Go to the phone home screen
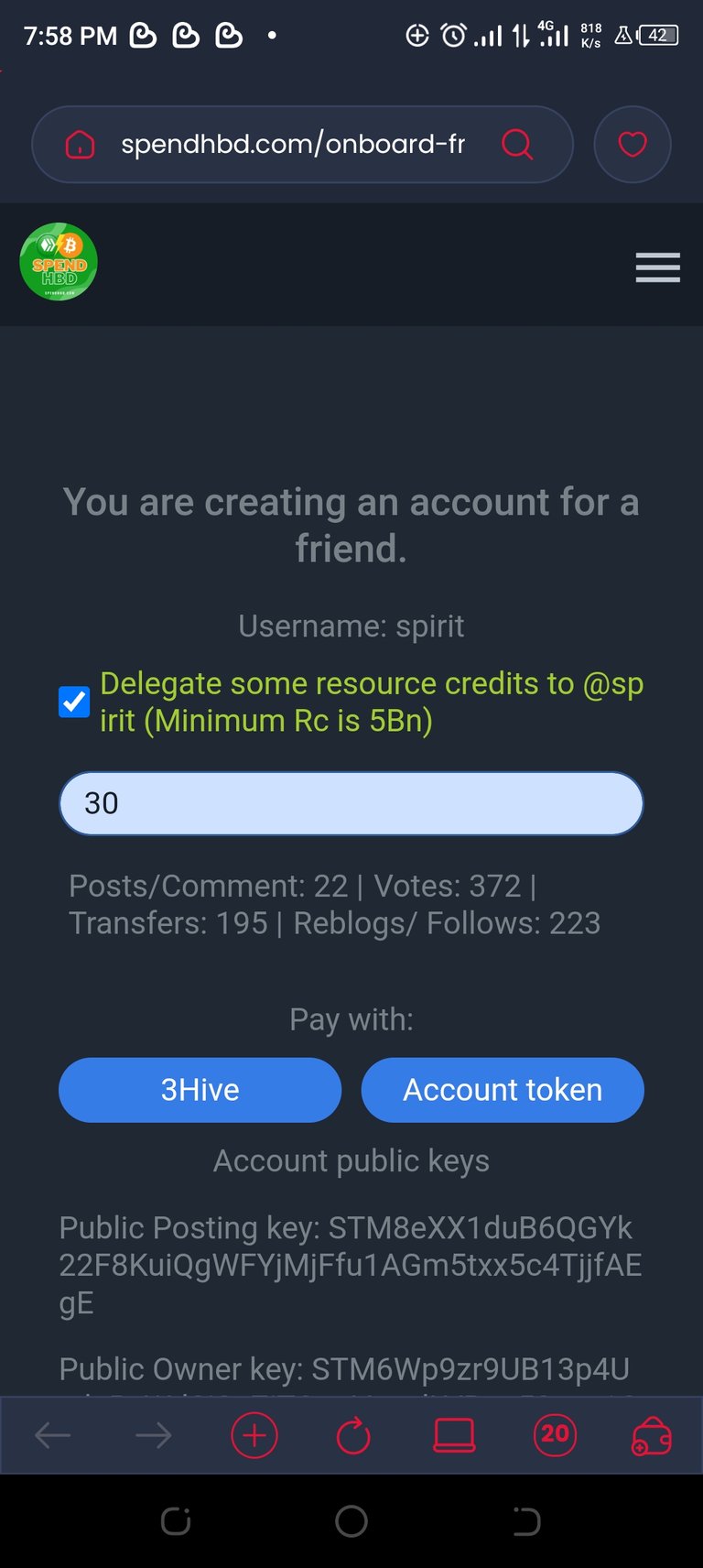This screenshot has width=703, height=1568. coord(351,1521)
